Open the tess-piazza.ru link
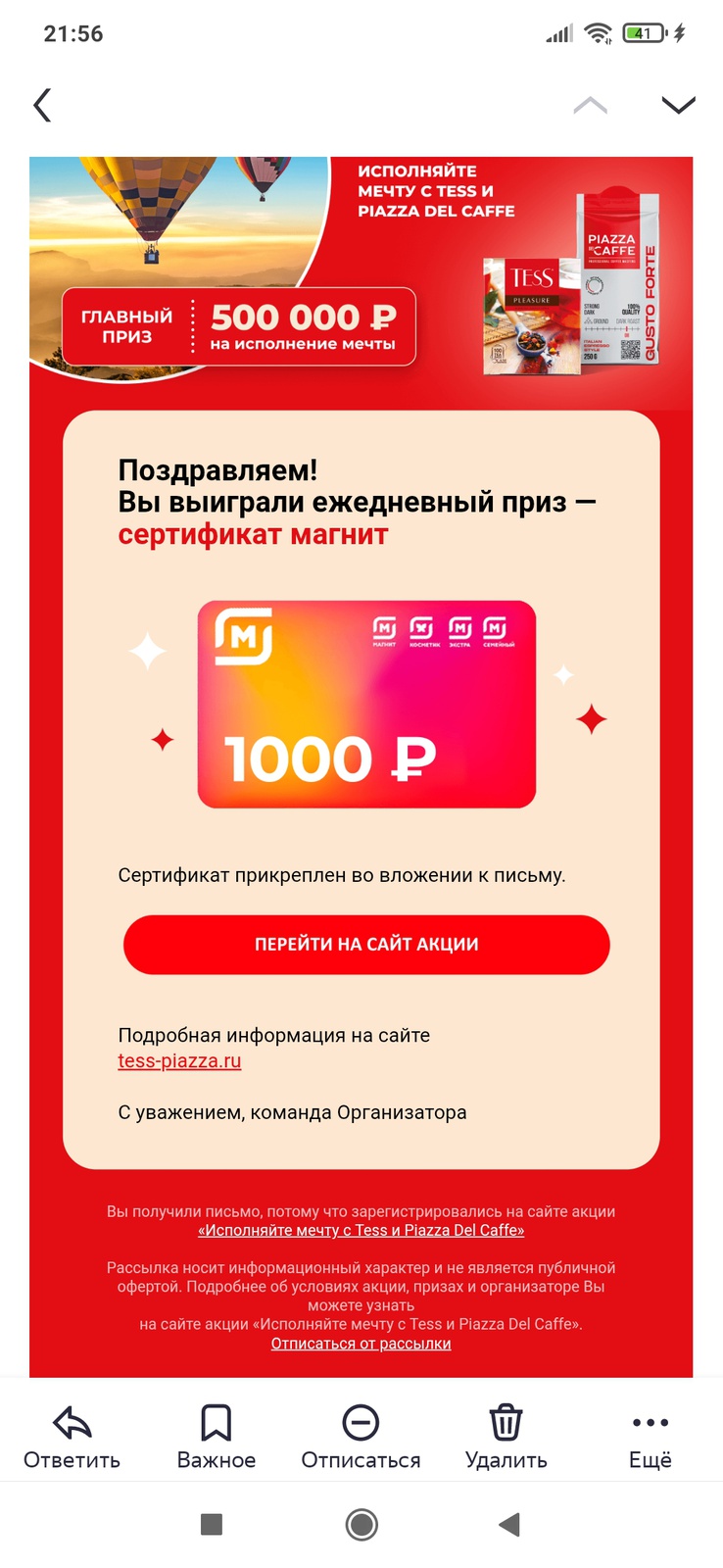This screenshot has height=1568, width=723. pos(179,1060)
